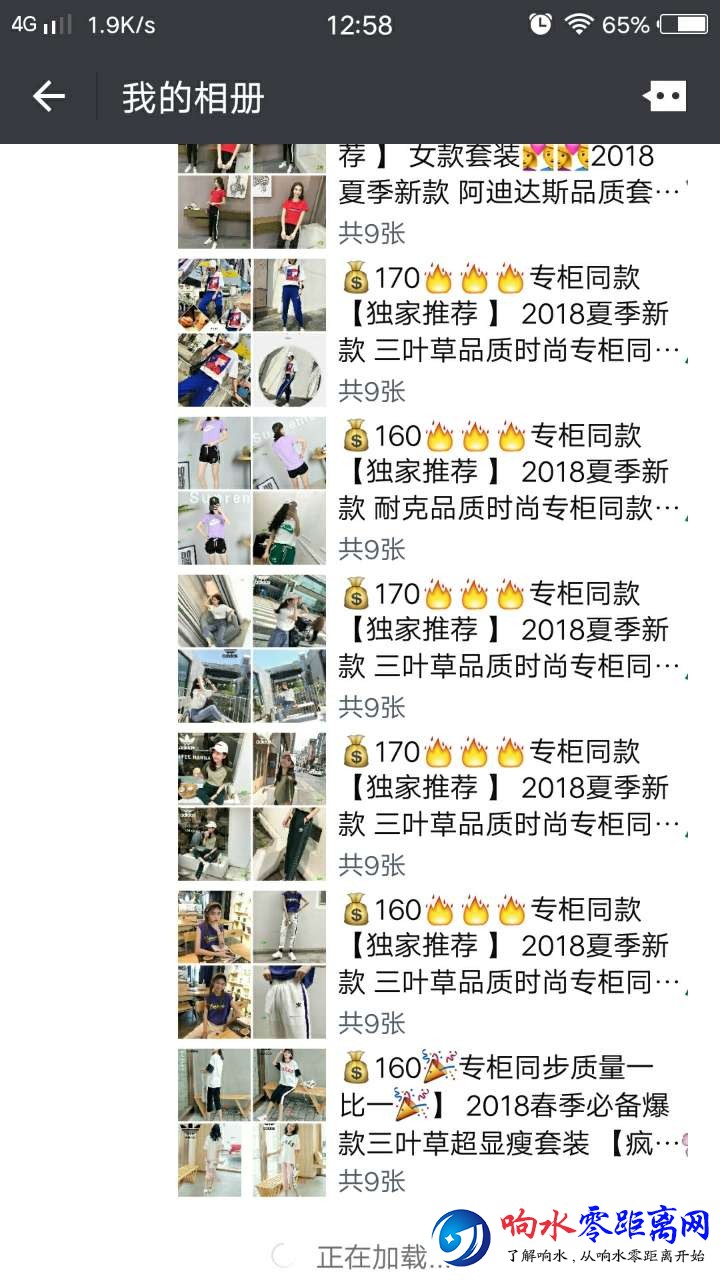The height and width of the screenshot is (1280, 720).
Task: View the blue track pants photo collage
Action: tap(252, 332)
